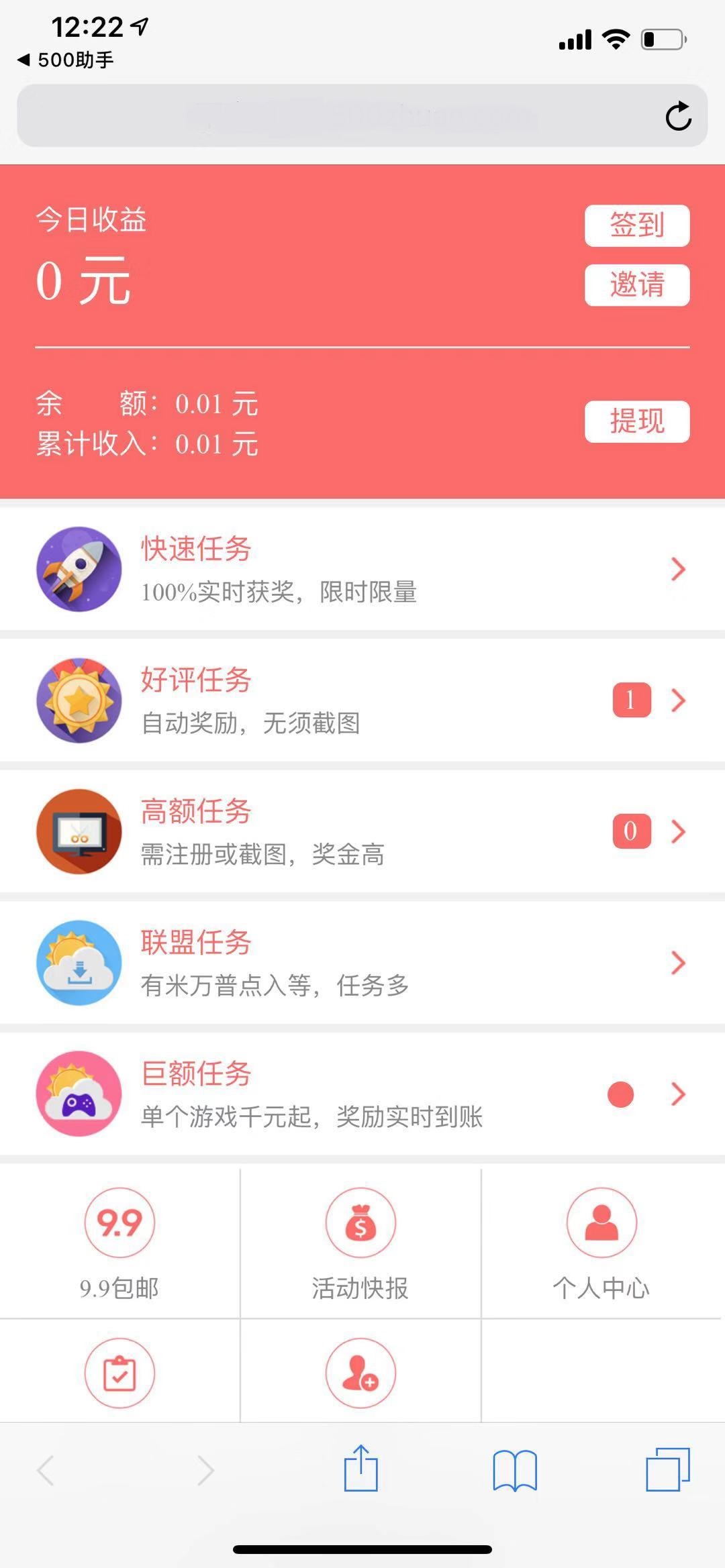Open 个人中心 via the person icon
Screen dimensions: 725x1568
pyautogui.click(x=601, y=1222)
